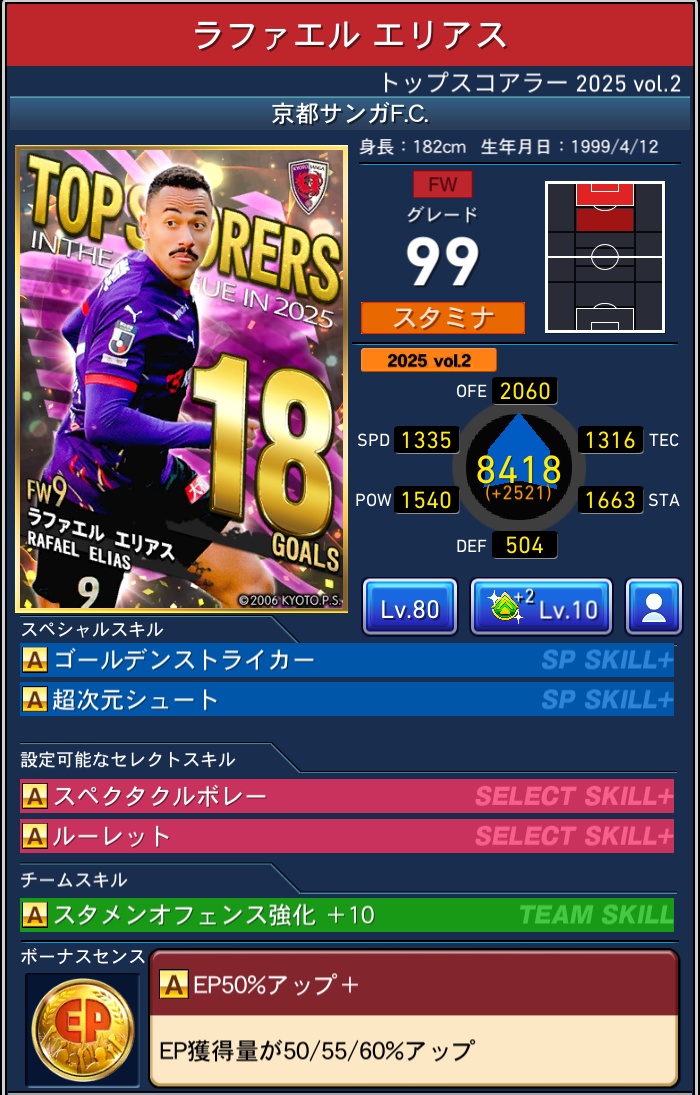
Task: Open the ルーレット select skill row
Action: (x=346, y=835)
